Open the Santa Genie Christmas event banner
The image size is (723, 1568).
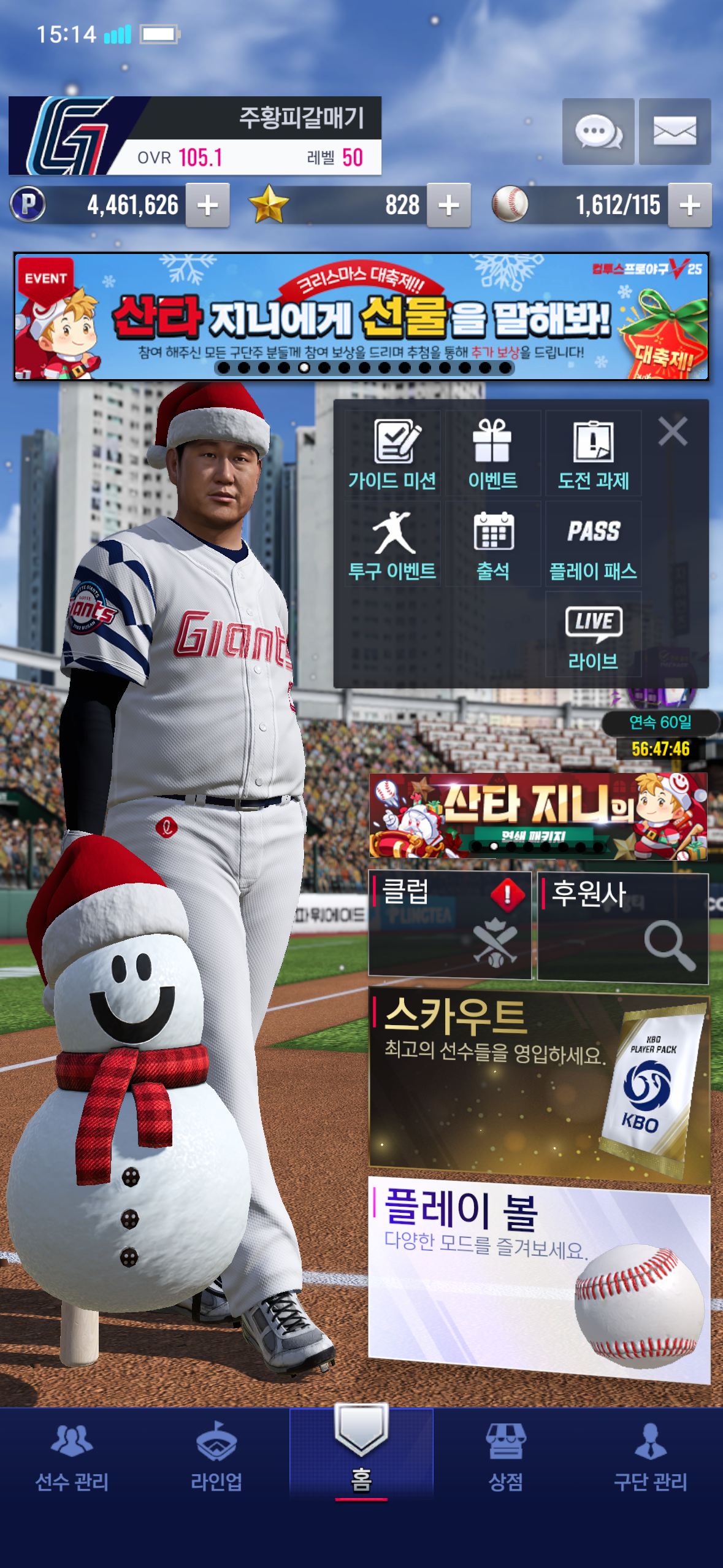pyautogui.click(x=361, y=317)
